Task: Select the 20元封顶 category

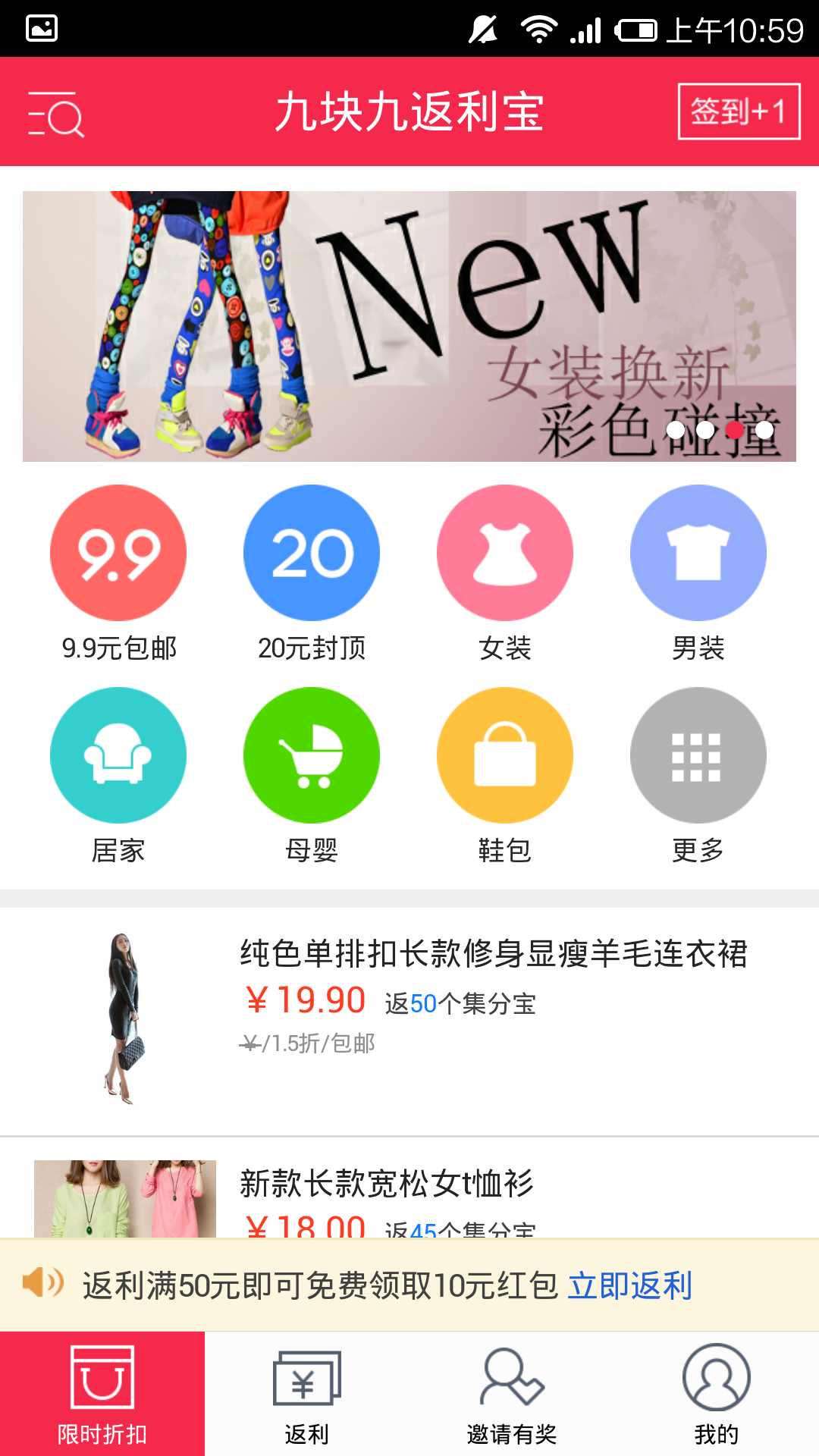Action: click(312, 554)
